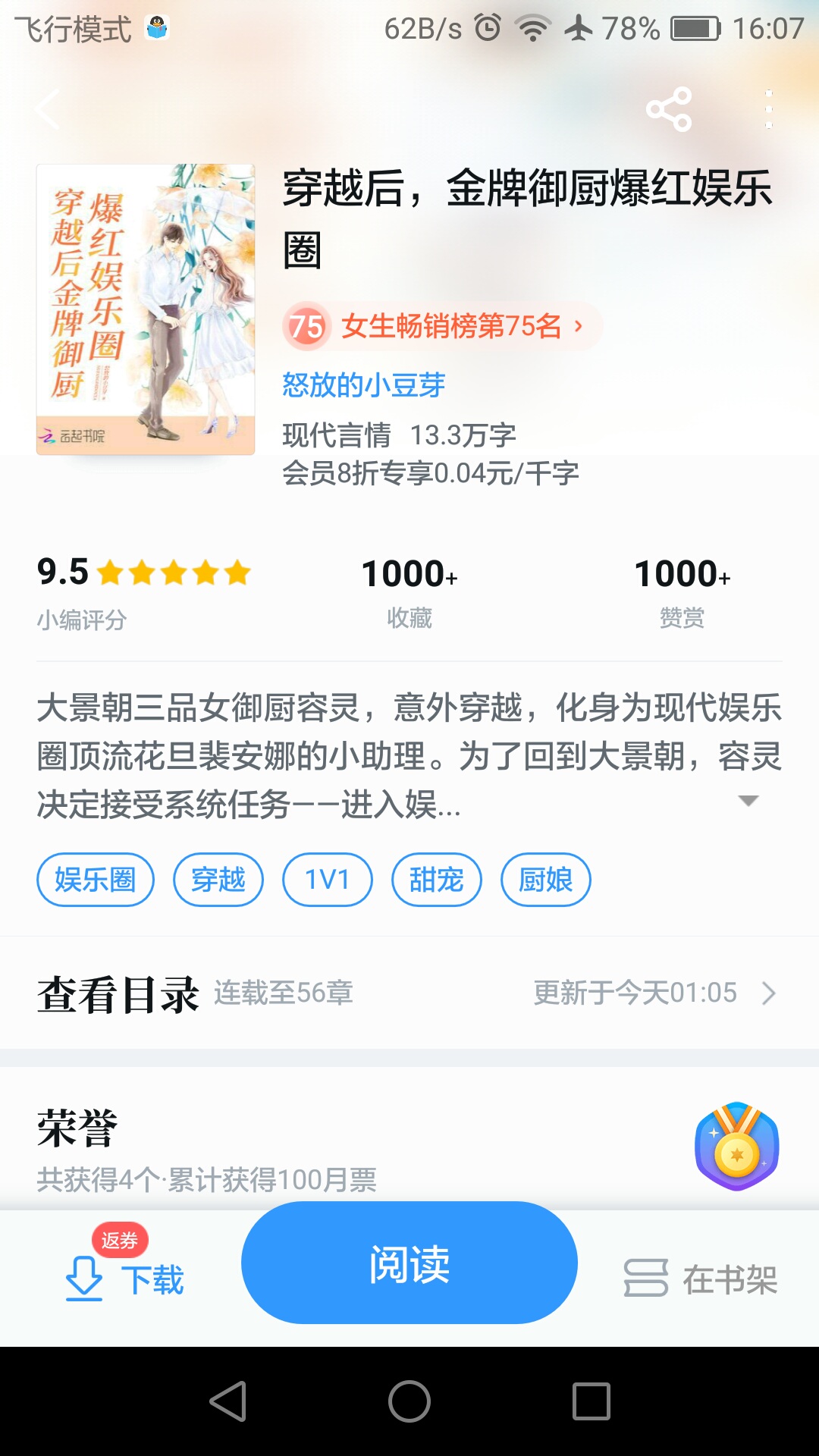Select the 娱乐圈 tag
819x1456 pixels.
coord(96,880)
